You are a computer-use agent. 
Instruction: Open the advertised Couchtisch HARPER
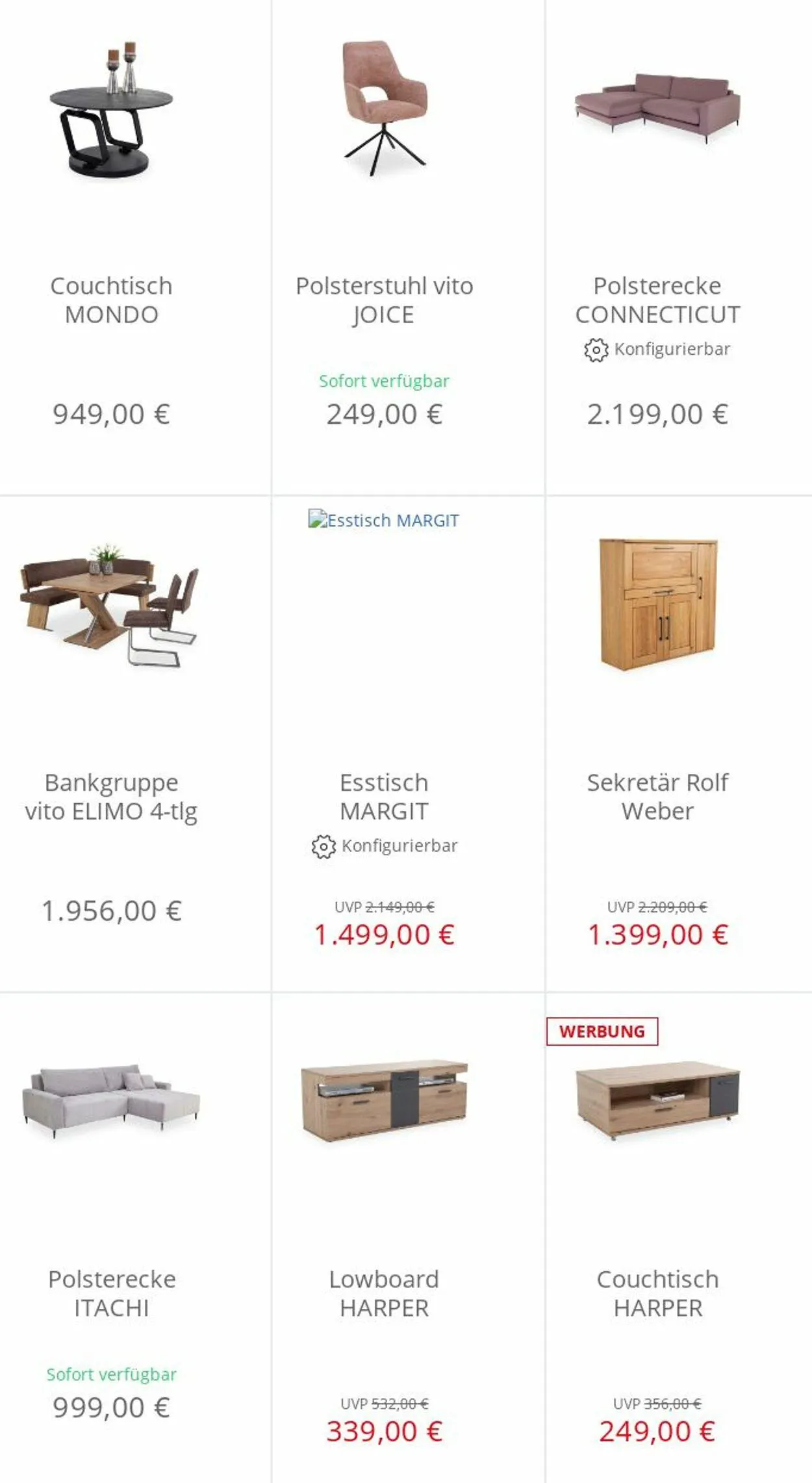[657, 1293]
